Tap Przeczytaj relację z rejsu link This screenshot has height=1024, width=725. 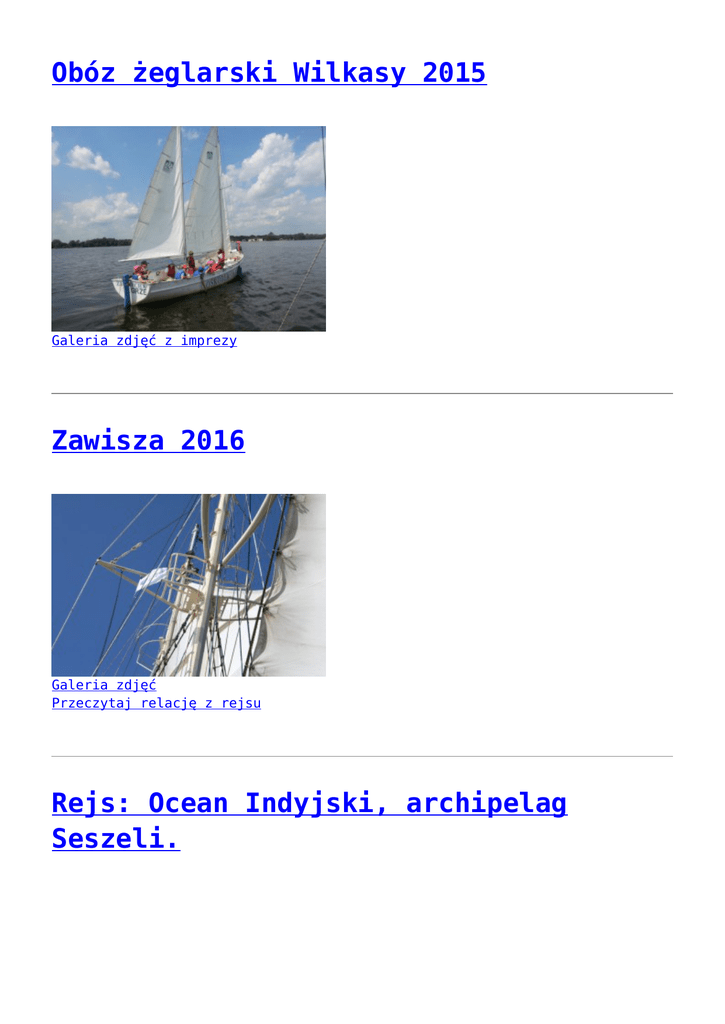(x=156, y=703)
